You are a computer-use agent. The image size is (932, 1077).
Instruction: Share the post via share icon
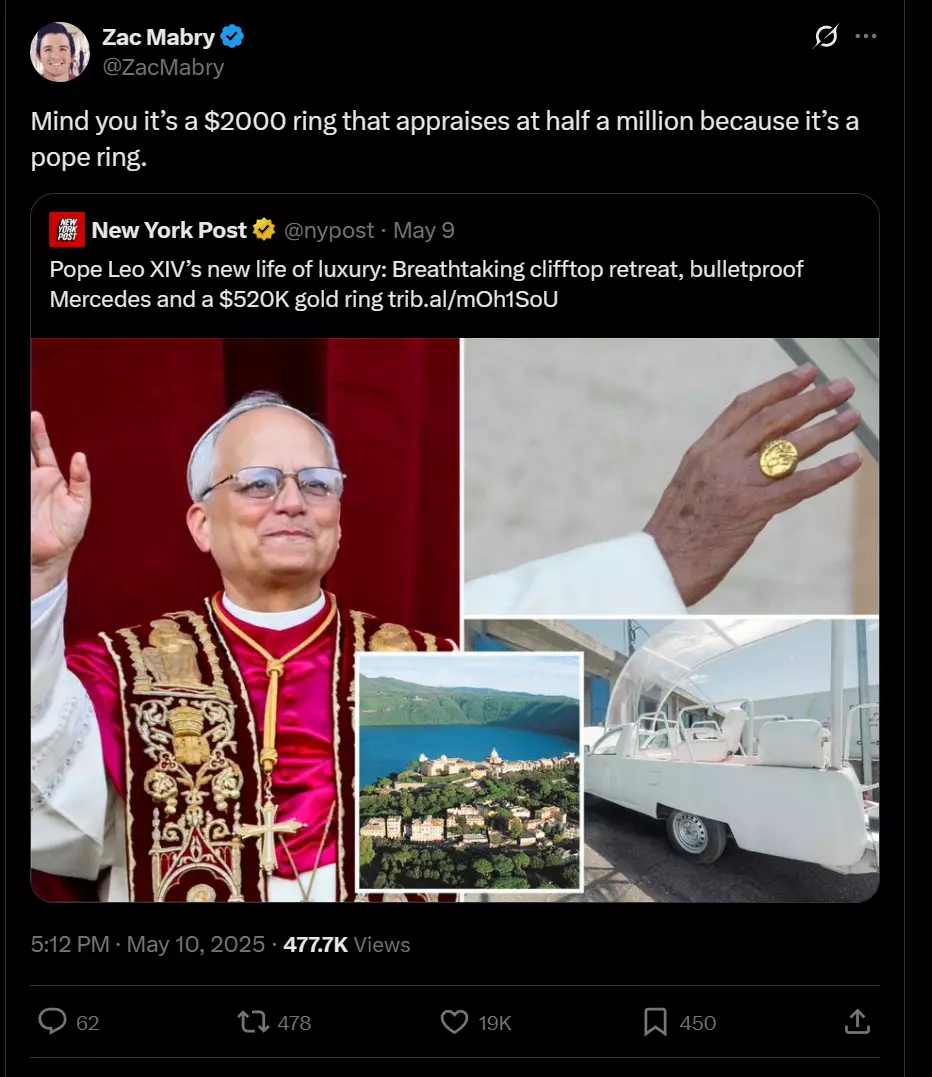[x=857, y=1021]
